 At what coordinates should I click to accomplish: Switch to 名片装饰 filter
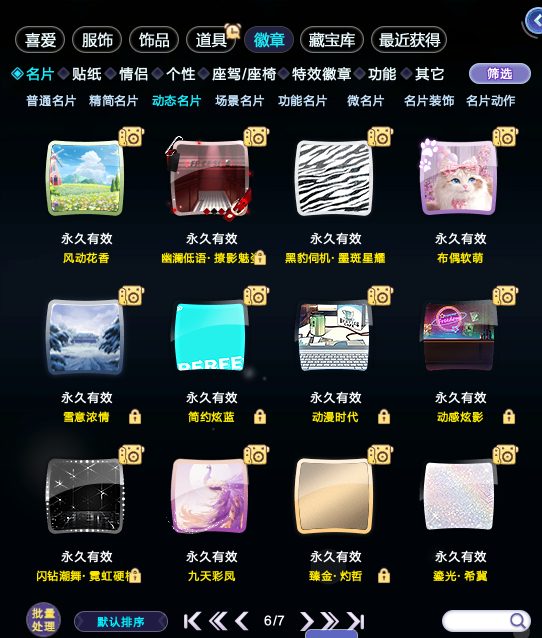pos(429,101)
